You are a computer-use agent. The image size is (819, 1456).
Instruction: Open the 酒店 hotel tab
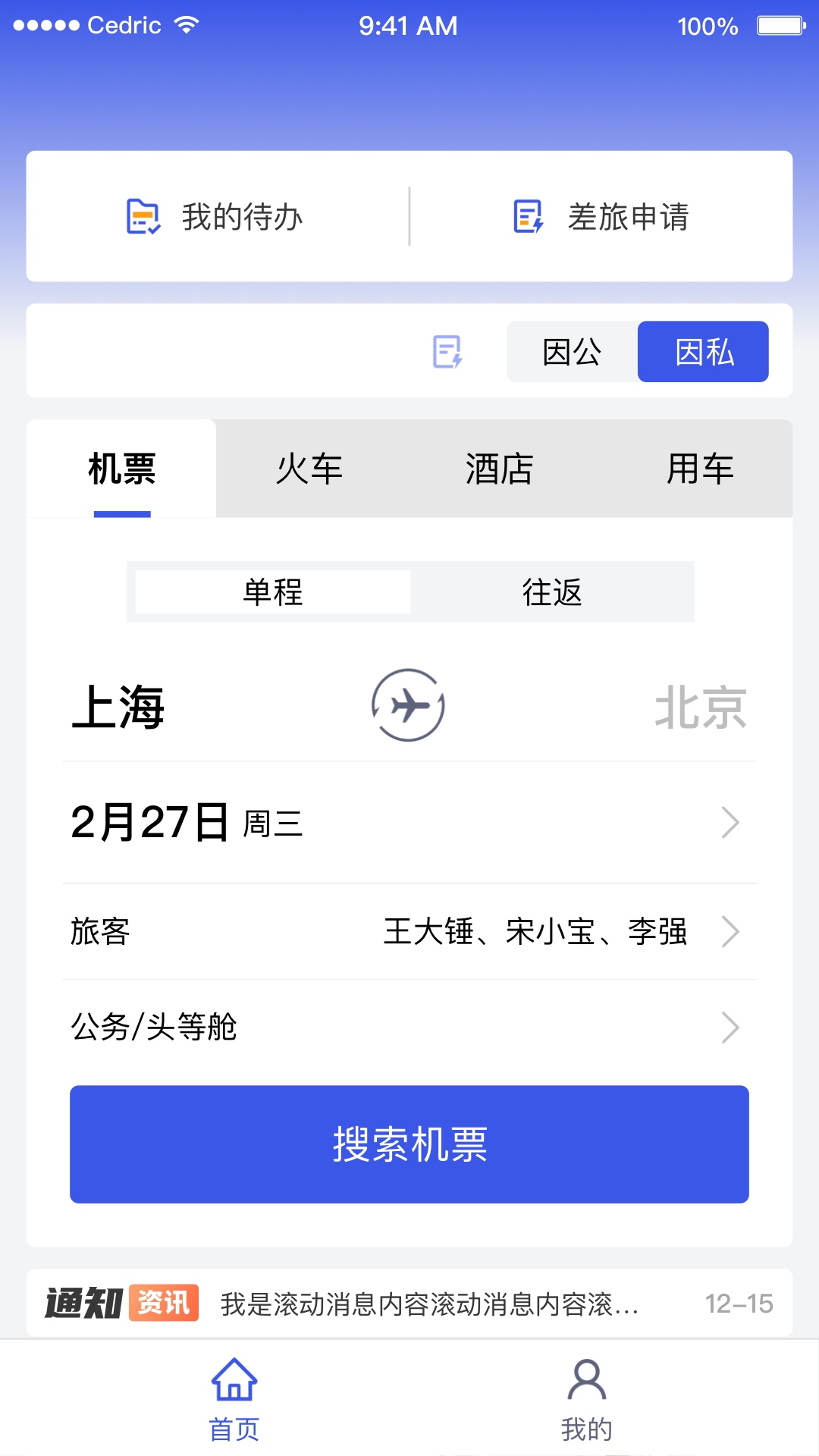click(500, 469)
